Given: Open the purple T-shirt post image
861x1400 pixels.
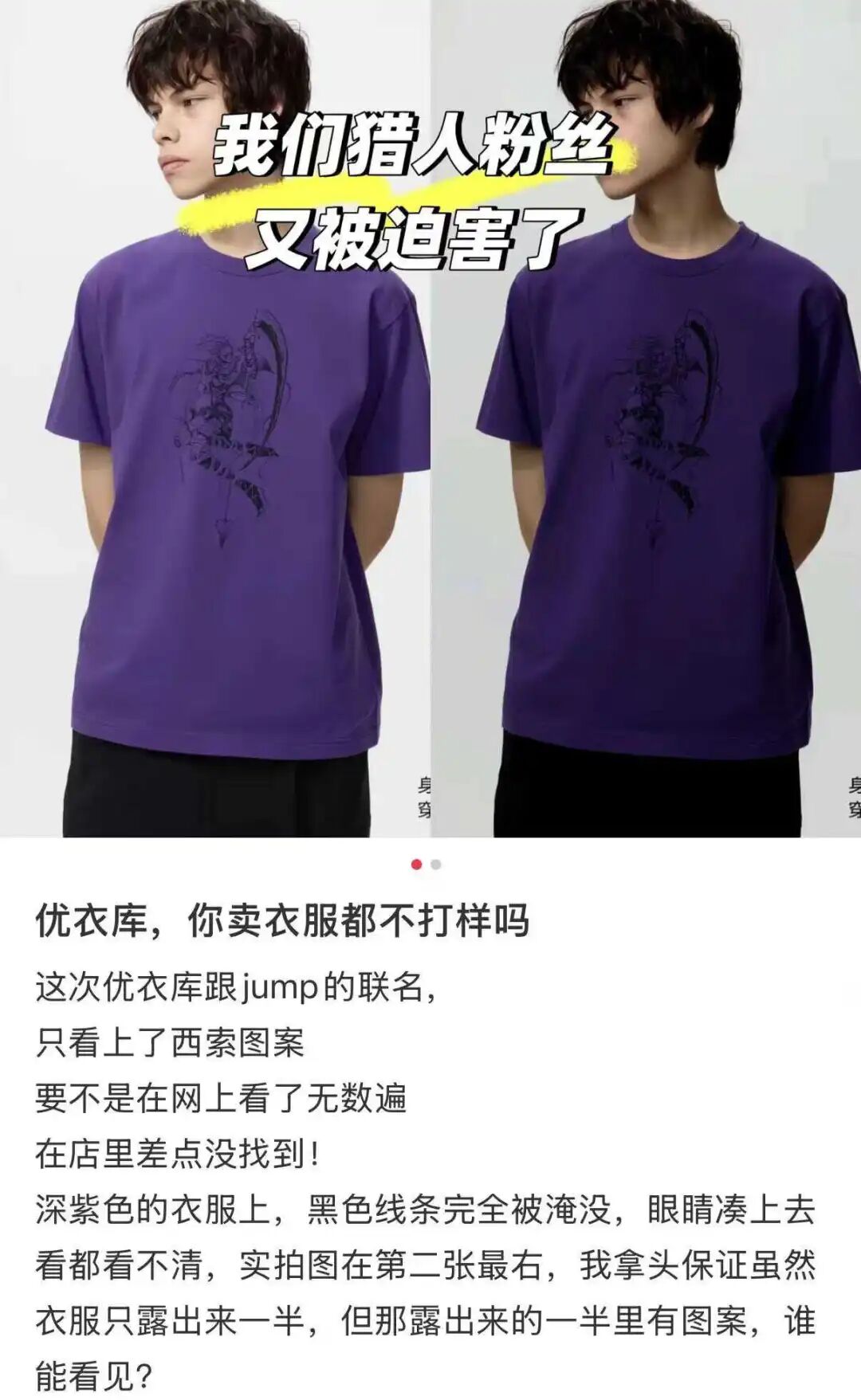Looking at the screenshot, I should point(431,418).
